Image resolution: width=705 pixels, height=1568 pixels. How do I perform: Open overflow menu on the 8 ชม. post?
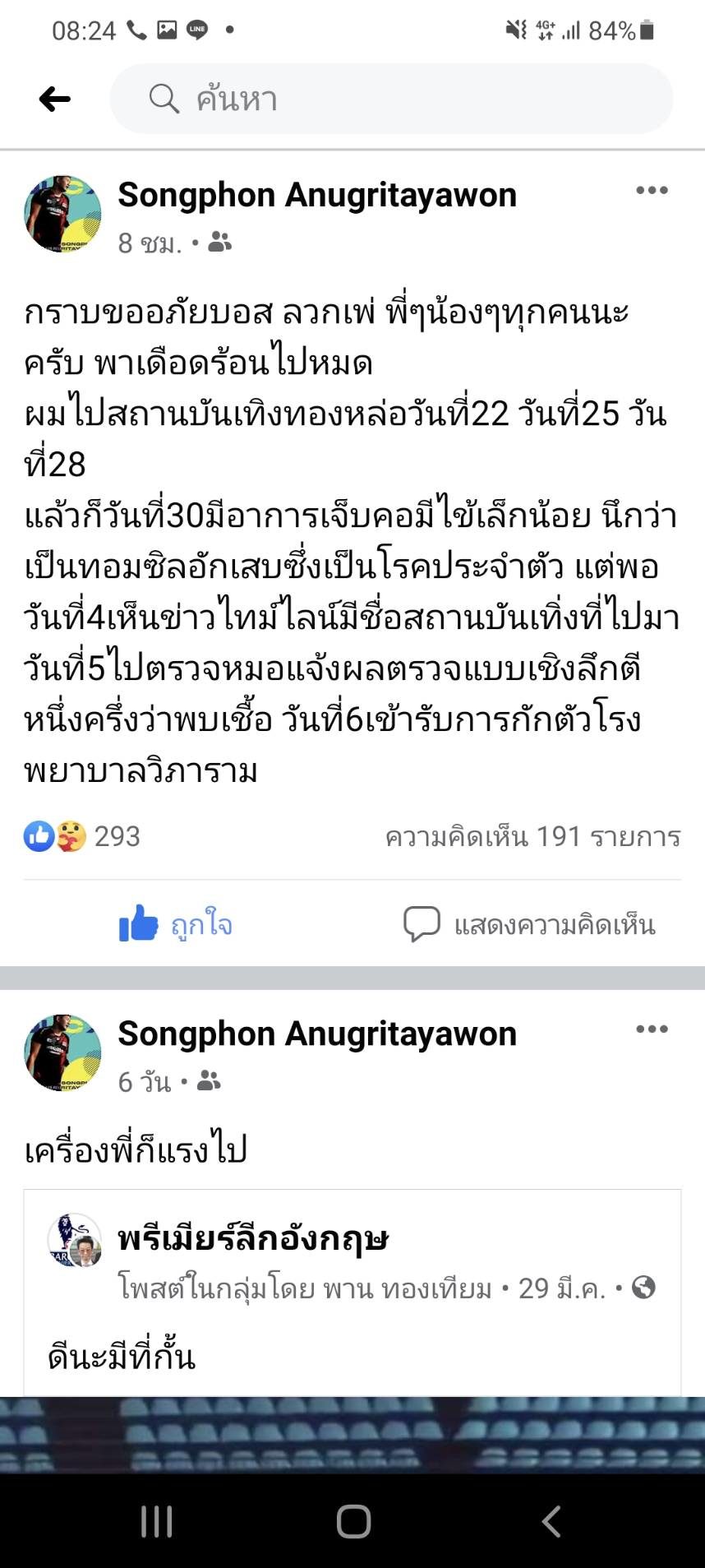(652, 191)
